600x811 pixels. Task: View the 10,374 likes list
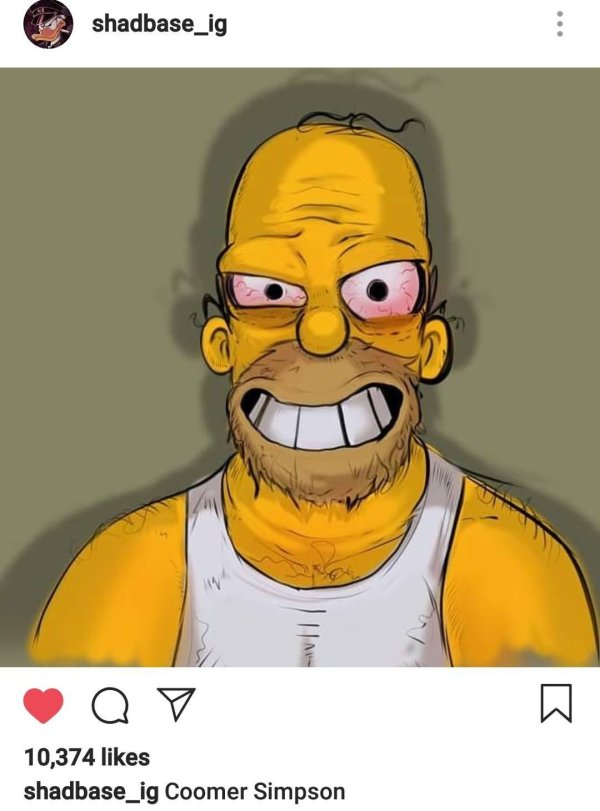(86, 757)
